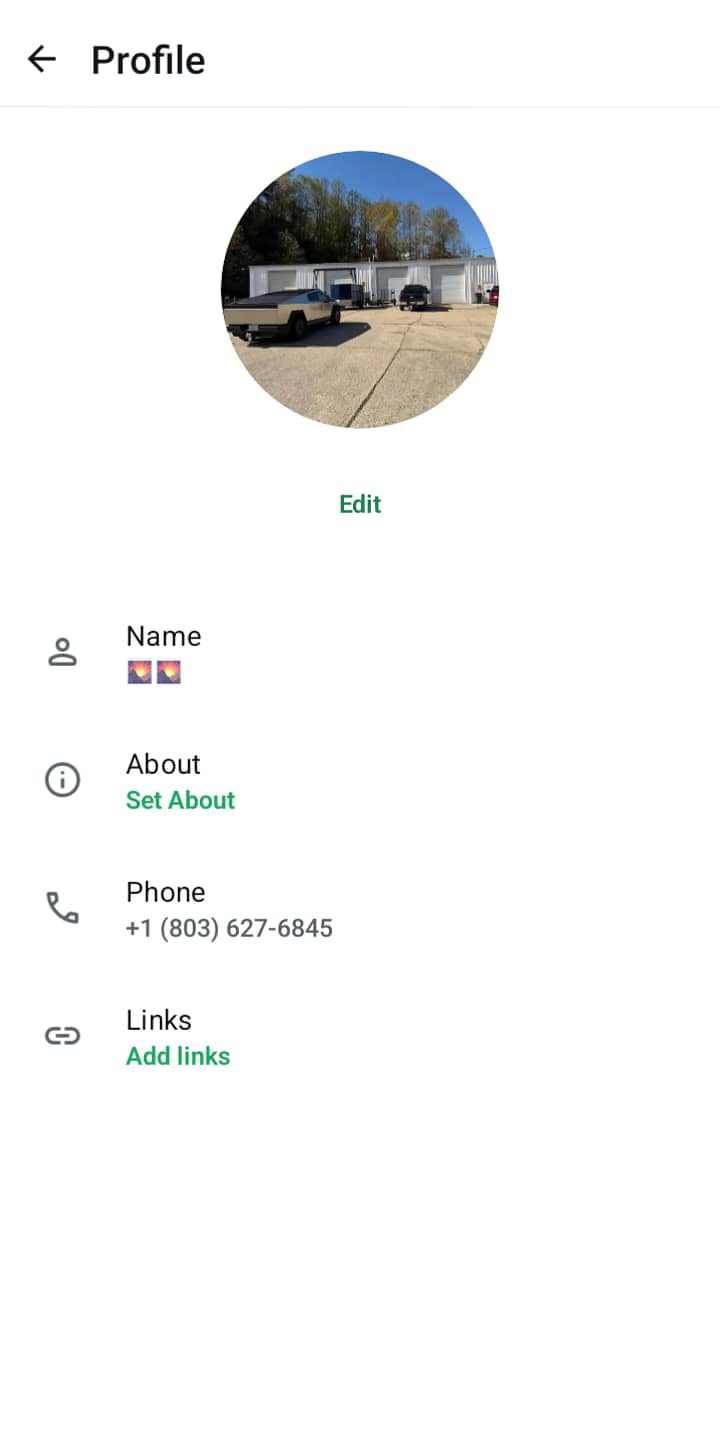Click the second sunset emoji in the name
Screen dimensions: 720x1436
coord(170,671)
